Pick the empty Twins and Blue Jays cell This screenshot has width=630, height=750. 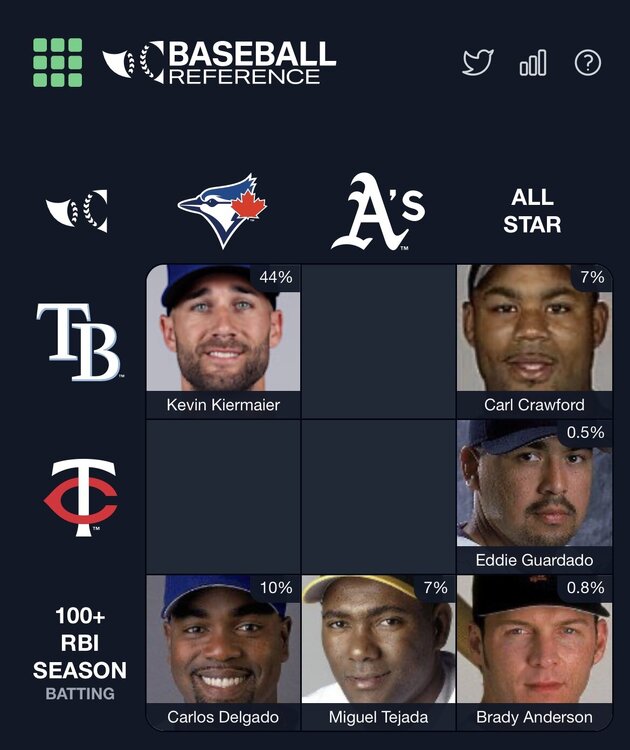click(x=224, y=497)
